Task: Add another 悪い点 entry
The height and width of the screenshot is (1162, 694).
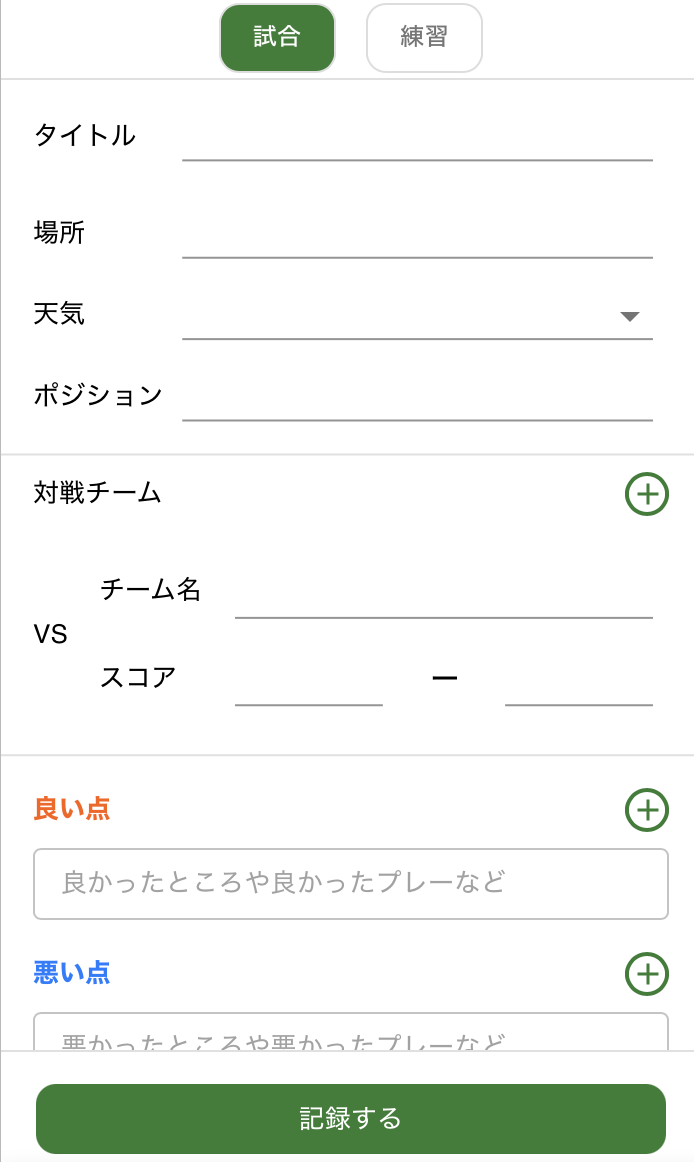Action: point(647,973)
